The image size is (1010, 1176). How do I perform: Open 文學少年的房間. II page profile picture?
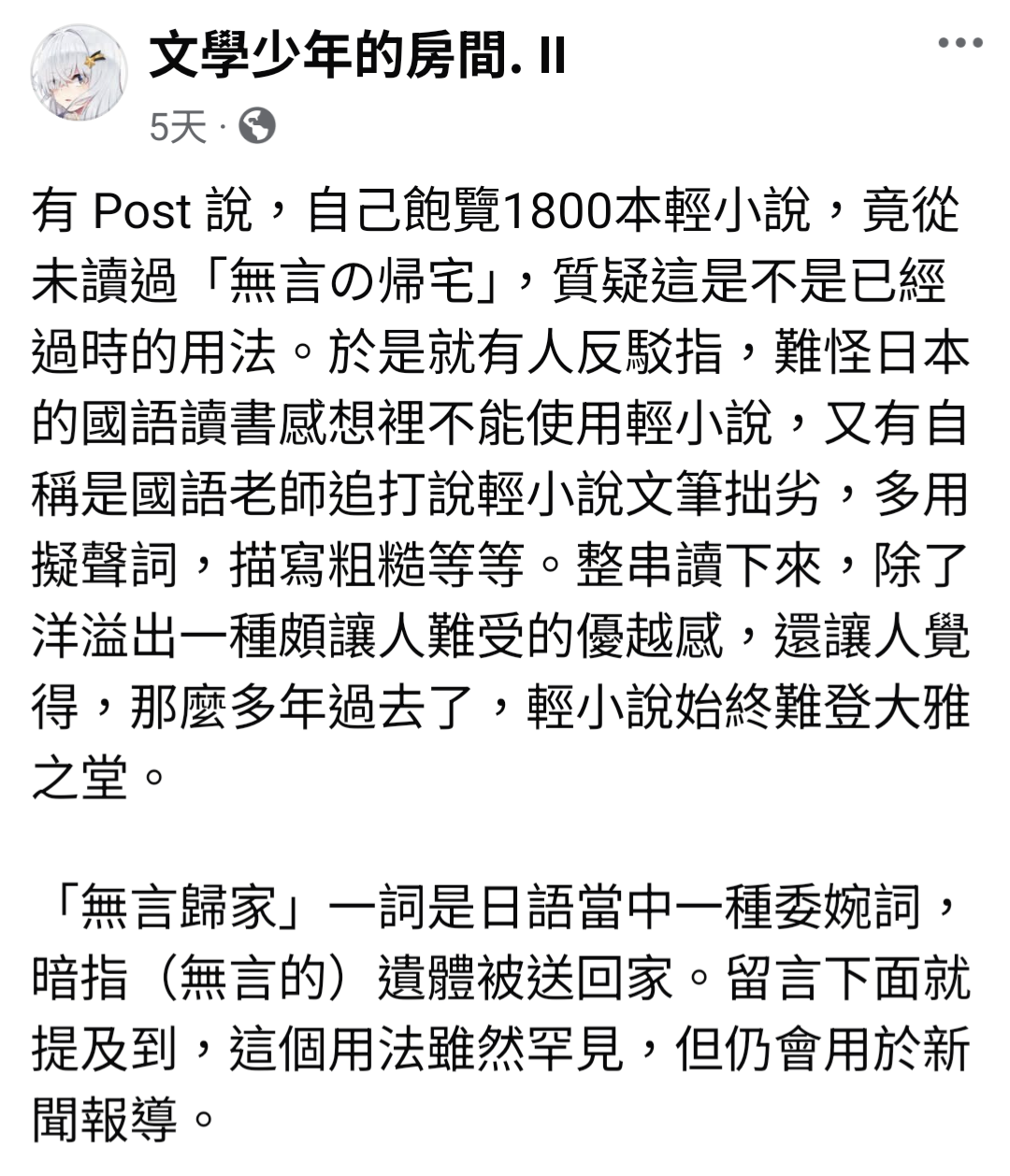tap(79, 73)
